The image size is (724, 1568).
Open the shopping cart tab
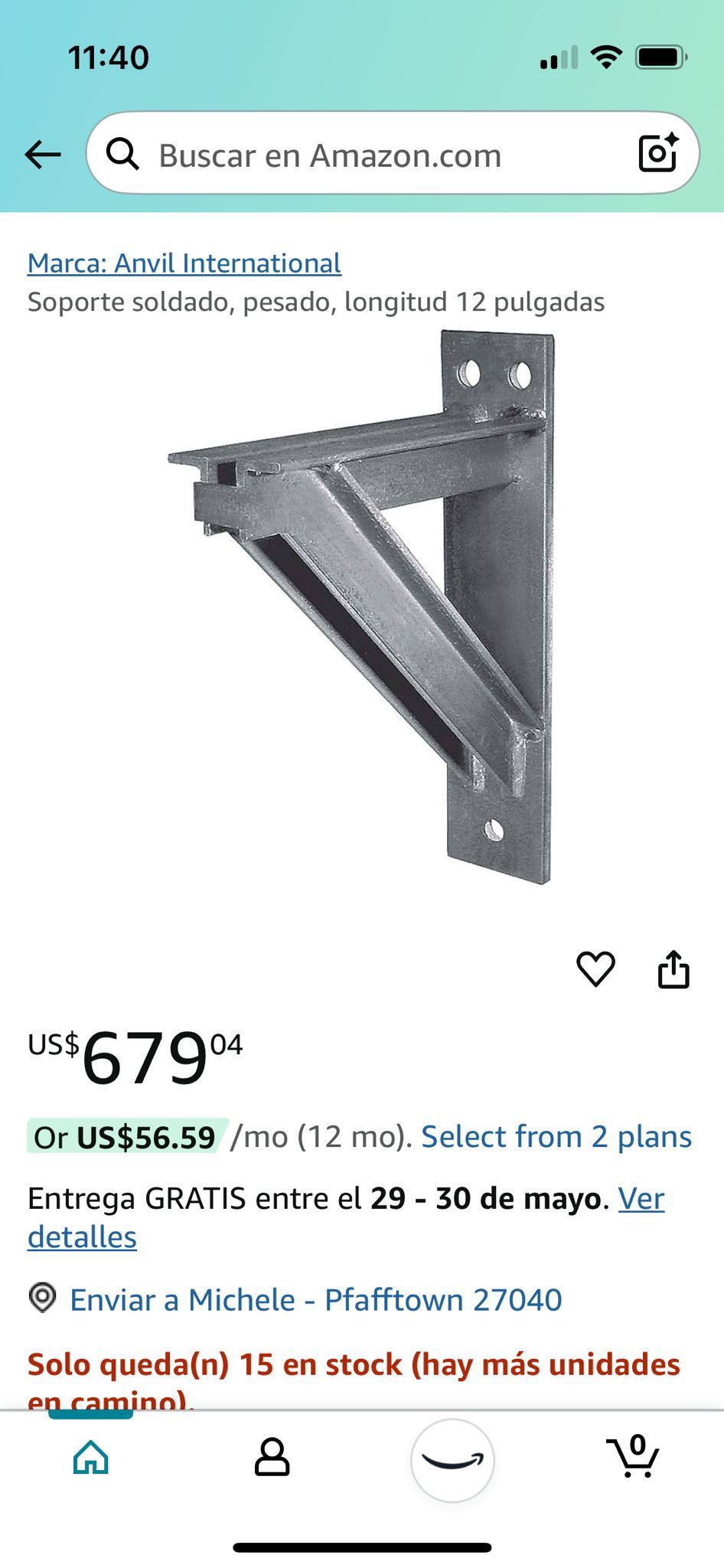[633, 1457]
